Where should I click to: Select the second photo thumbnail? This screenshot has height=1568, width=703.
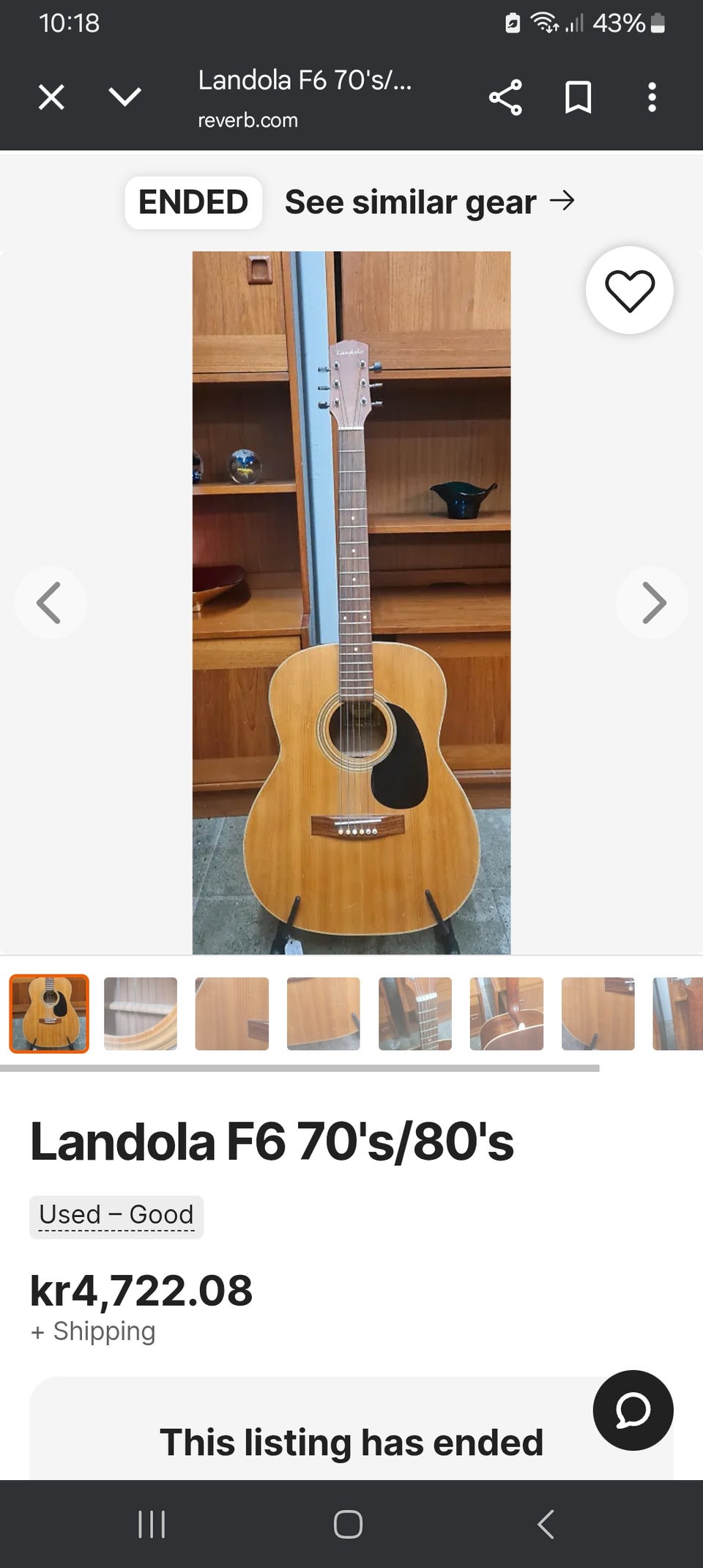pos(141,1013)
